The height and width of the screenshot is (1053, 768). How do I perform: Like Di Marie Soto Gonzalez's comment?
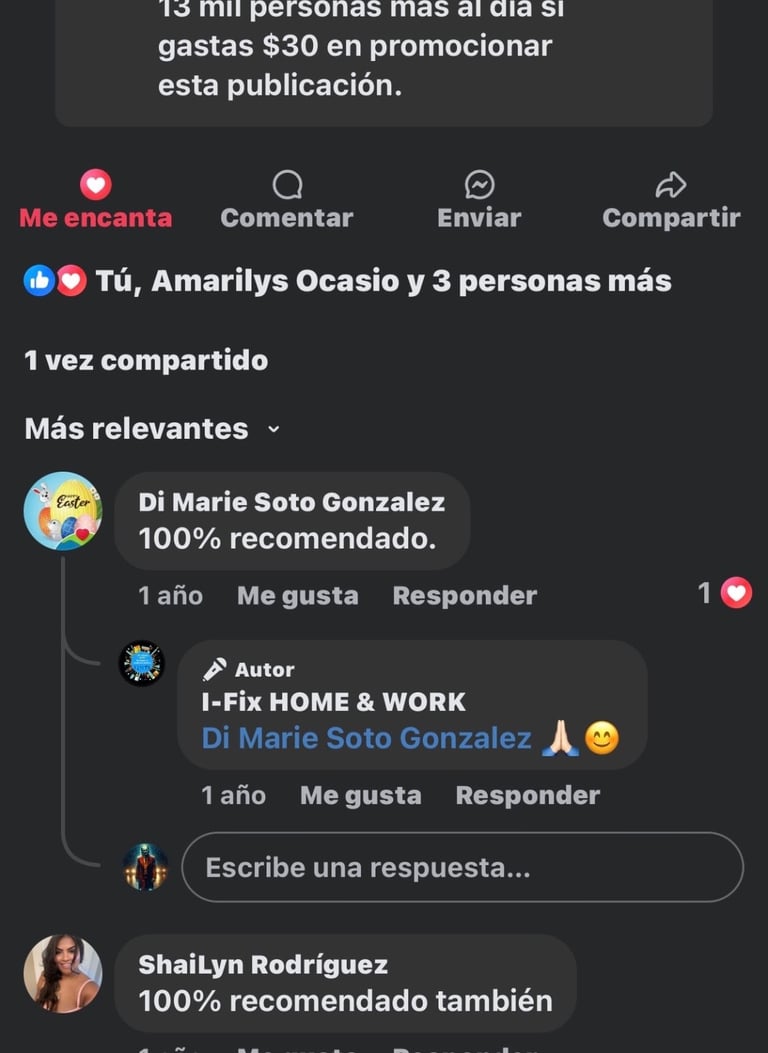(297, 596)
